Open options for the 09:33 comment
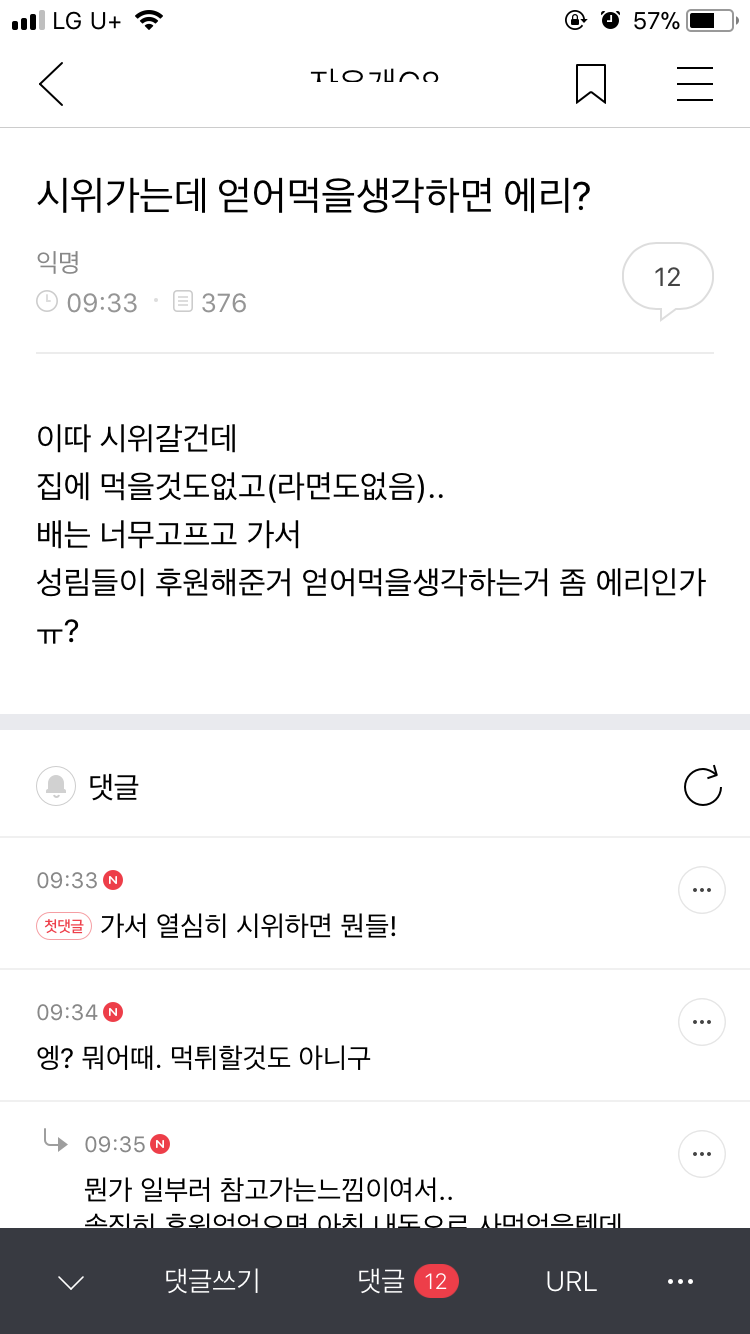This screenshot has width=750, height=1334. [701, 890]
